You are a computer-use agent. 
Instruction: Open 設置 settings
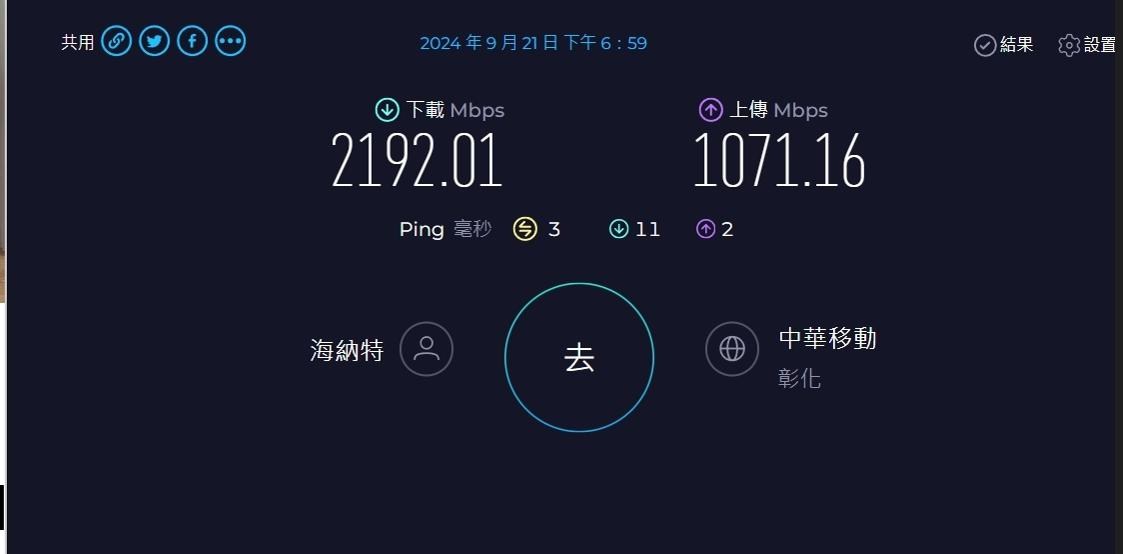[1087, 45]
